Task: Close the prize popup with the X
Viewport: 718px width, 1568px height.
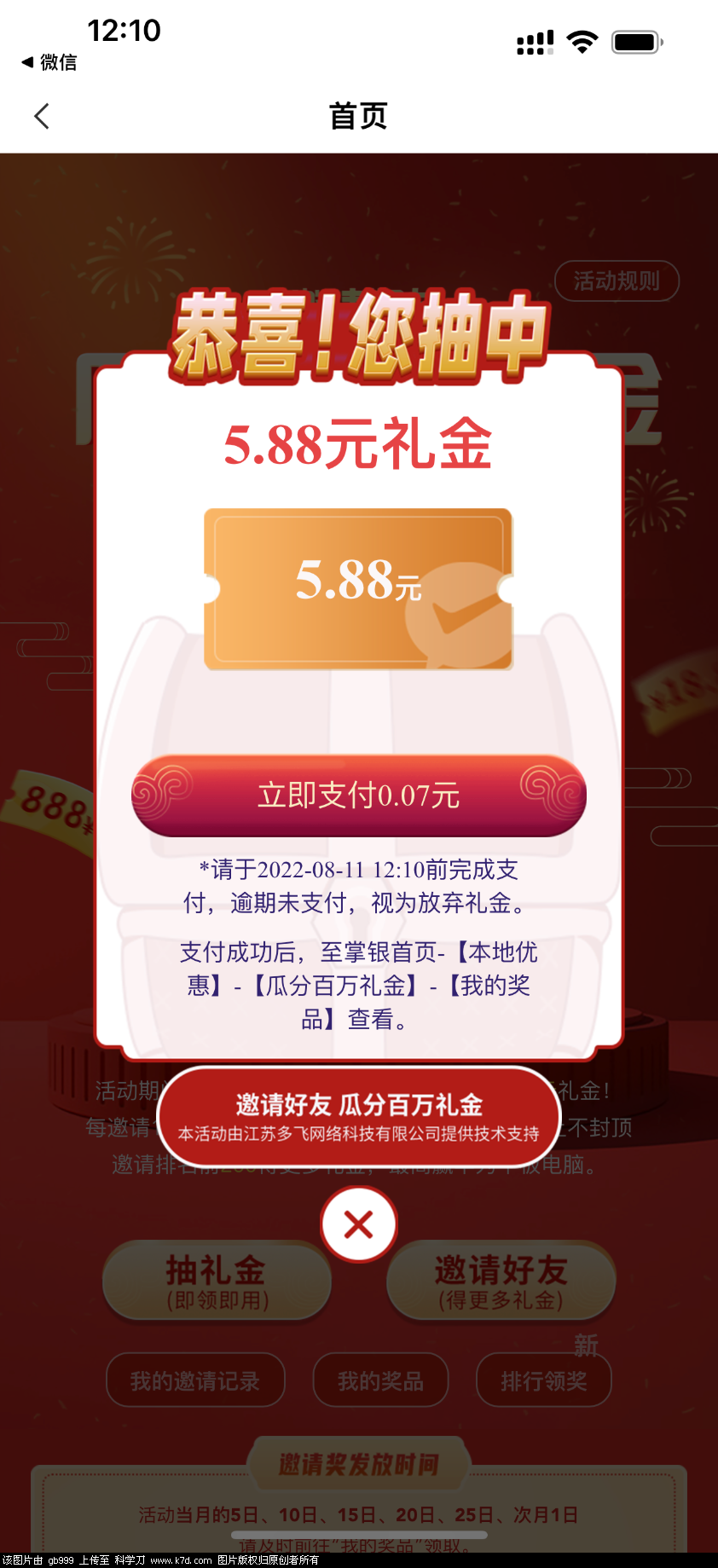Action: pyautogui.click(x=359, y=1225)
